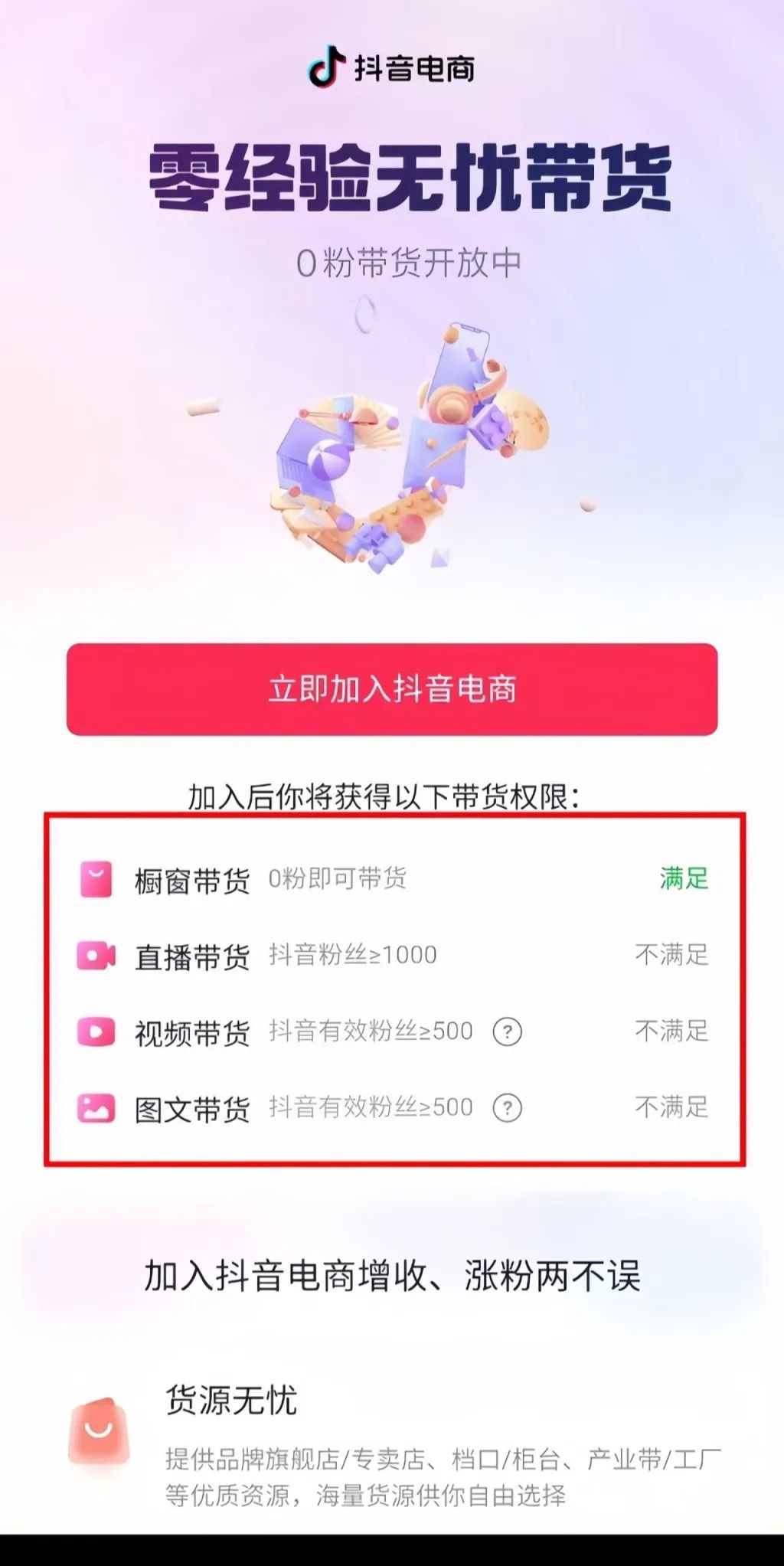Open the help icon beside 图文带货 requirement
This screenshot has height=1566, width=784.
tap(507, 1107)
